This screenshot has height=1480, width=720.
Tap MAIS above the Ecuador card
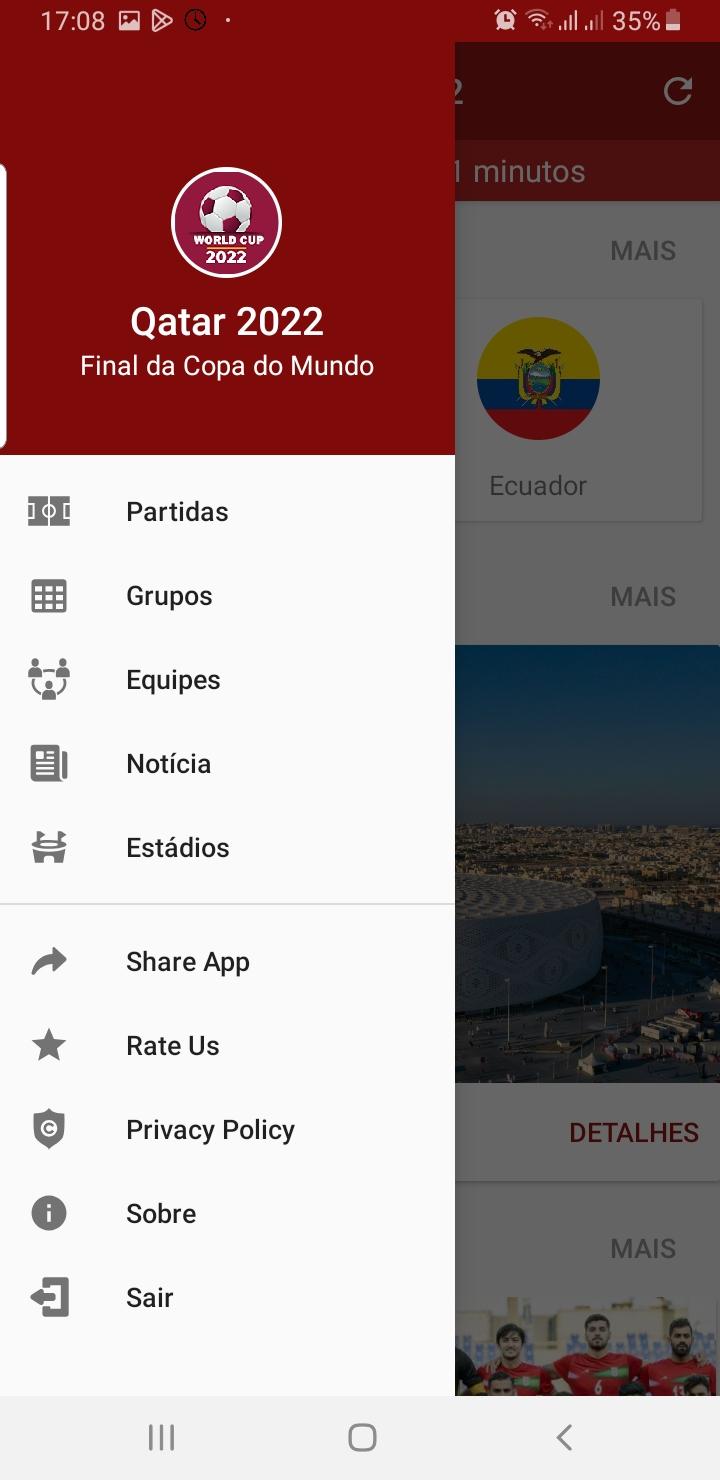(643, 251)
